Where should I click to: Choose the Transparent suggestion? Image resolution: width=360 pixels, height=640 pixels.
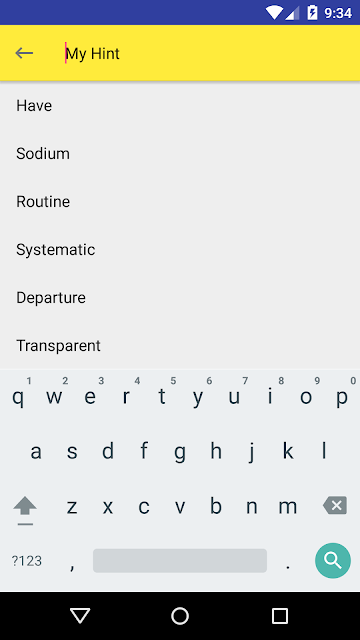click(180, 346)
